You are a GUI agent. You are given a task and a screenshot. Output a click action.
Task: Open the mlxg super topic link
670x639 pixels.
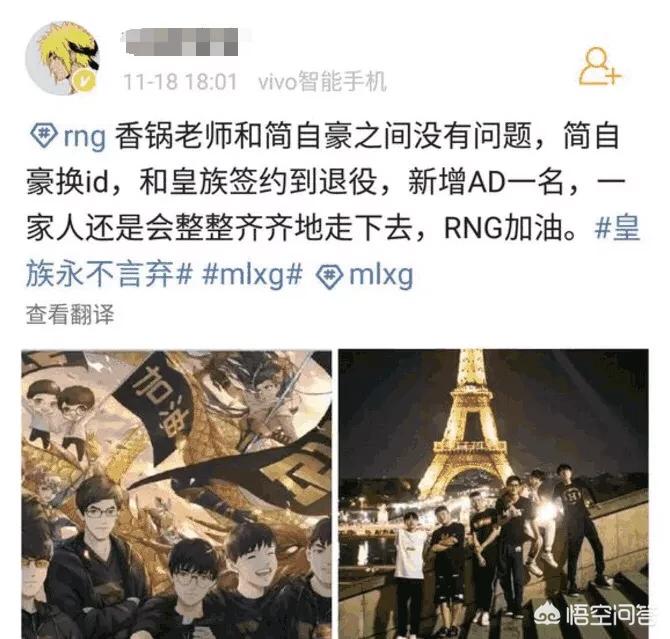click(x=364, y=275)
